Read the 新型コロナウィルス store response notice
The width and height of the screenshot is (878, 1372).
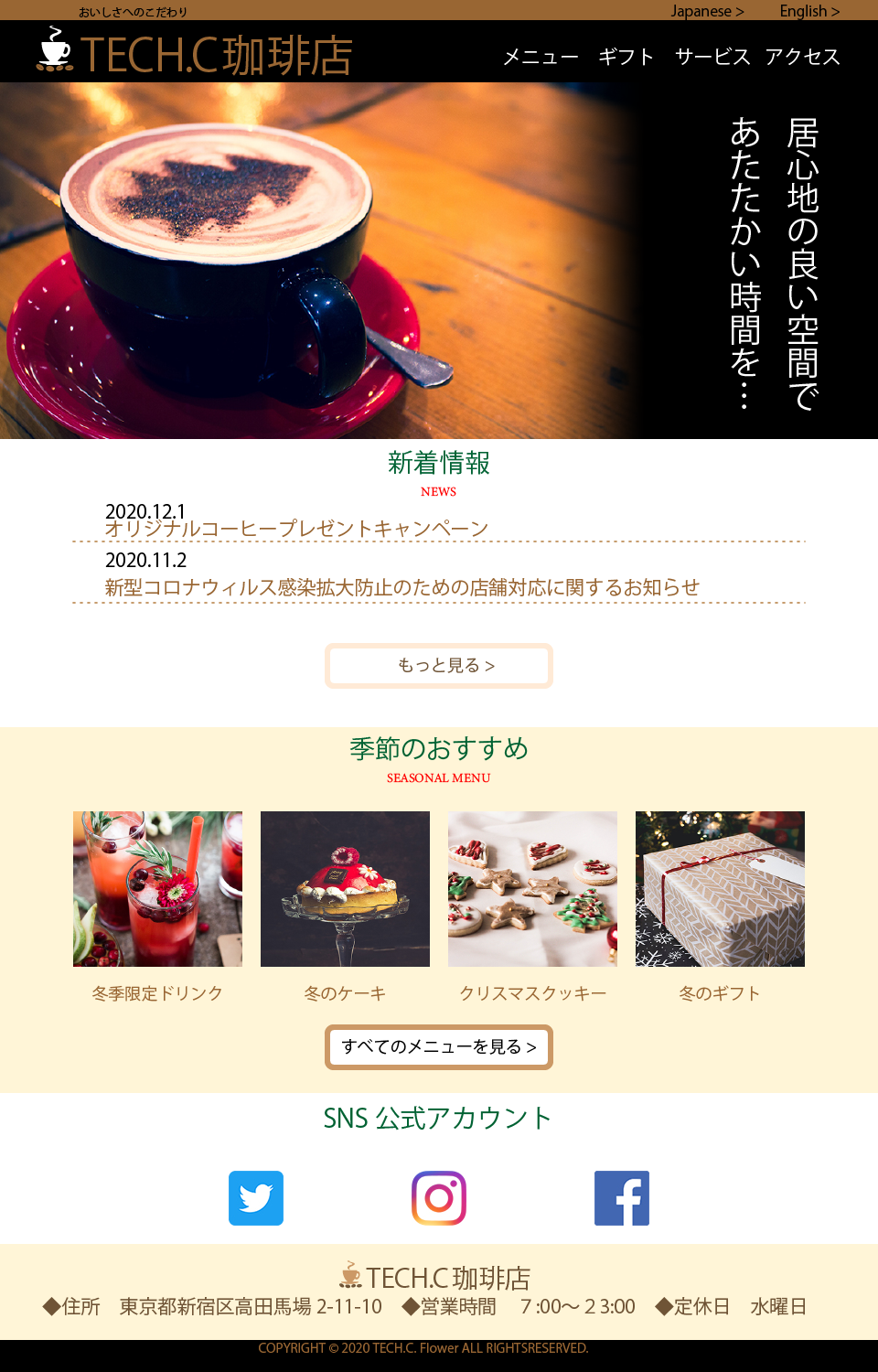402,587
